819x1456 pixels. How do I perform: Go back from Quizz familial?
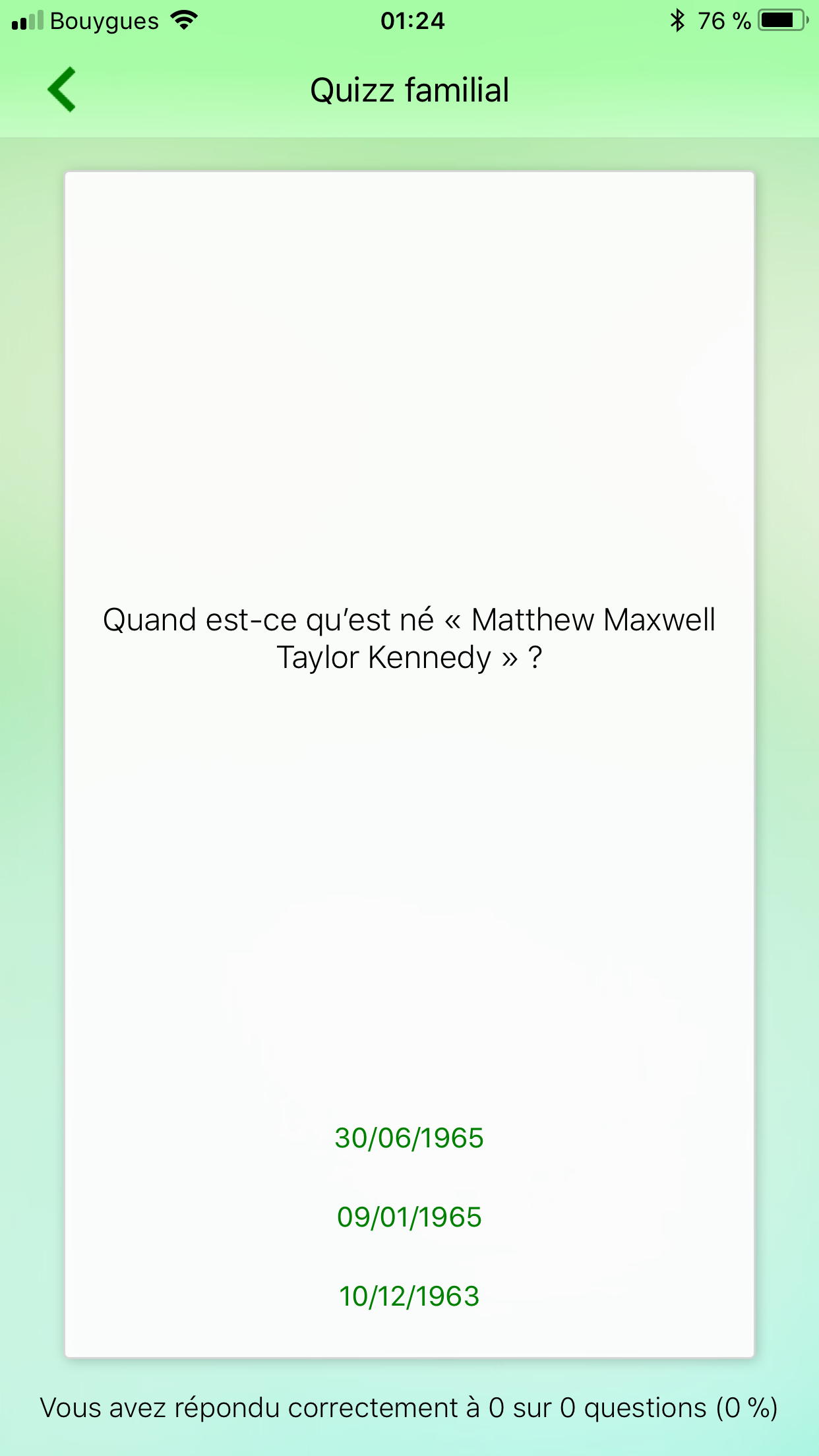click(x=62, y=90)
